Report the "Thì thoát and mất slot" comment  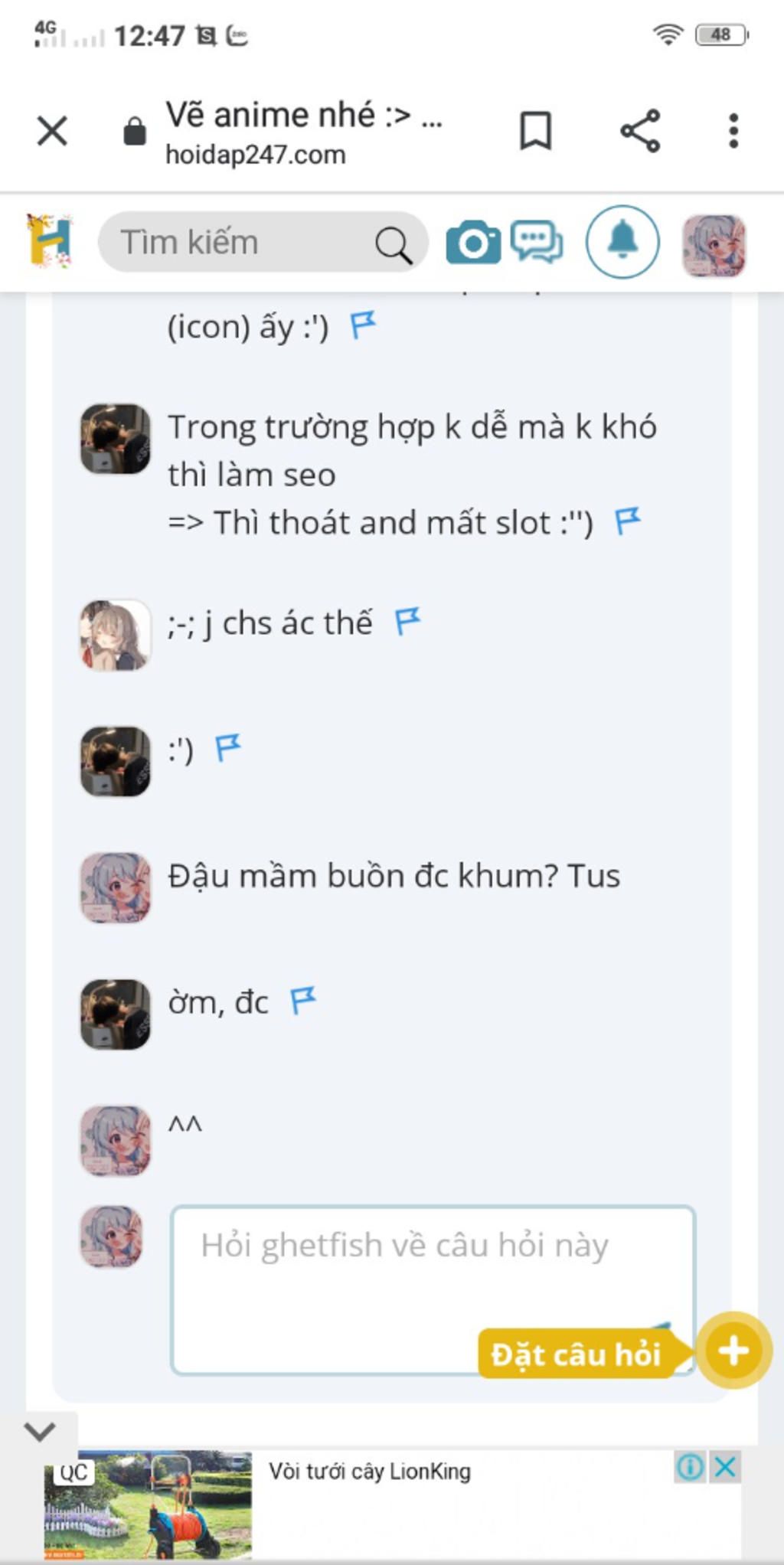(x=628, y=521)
